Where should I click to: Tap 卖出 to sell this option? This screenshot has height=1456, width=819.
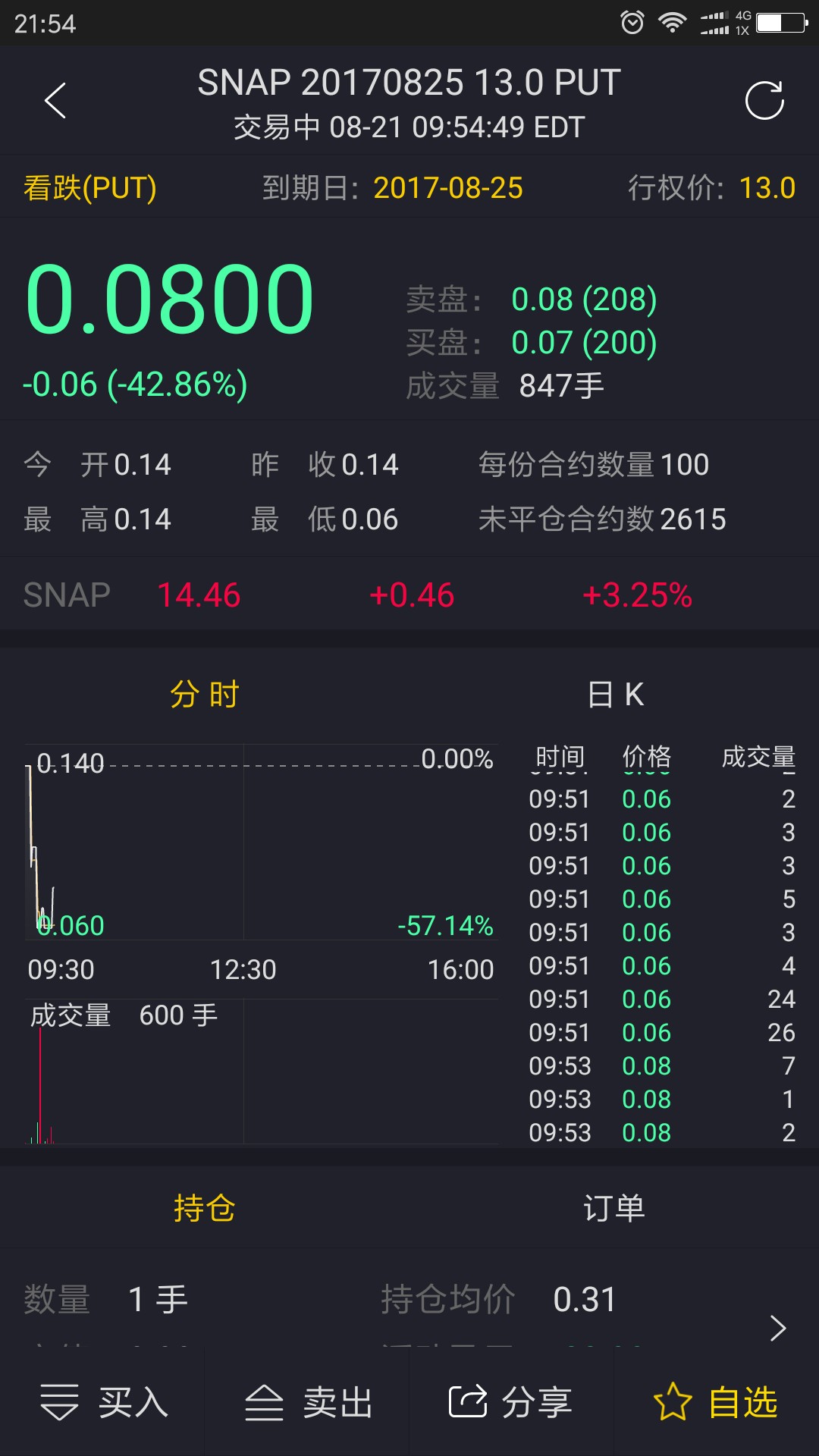[x=308, y=1402]
